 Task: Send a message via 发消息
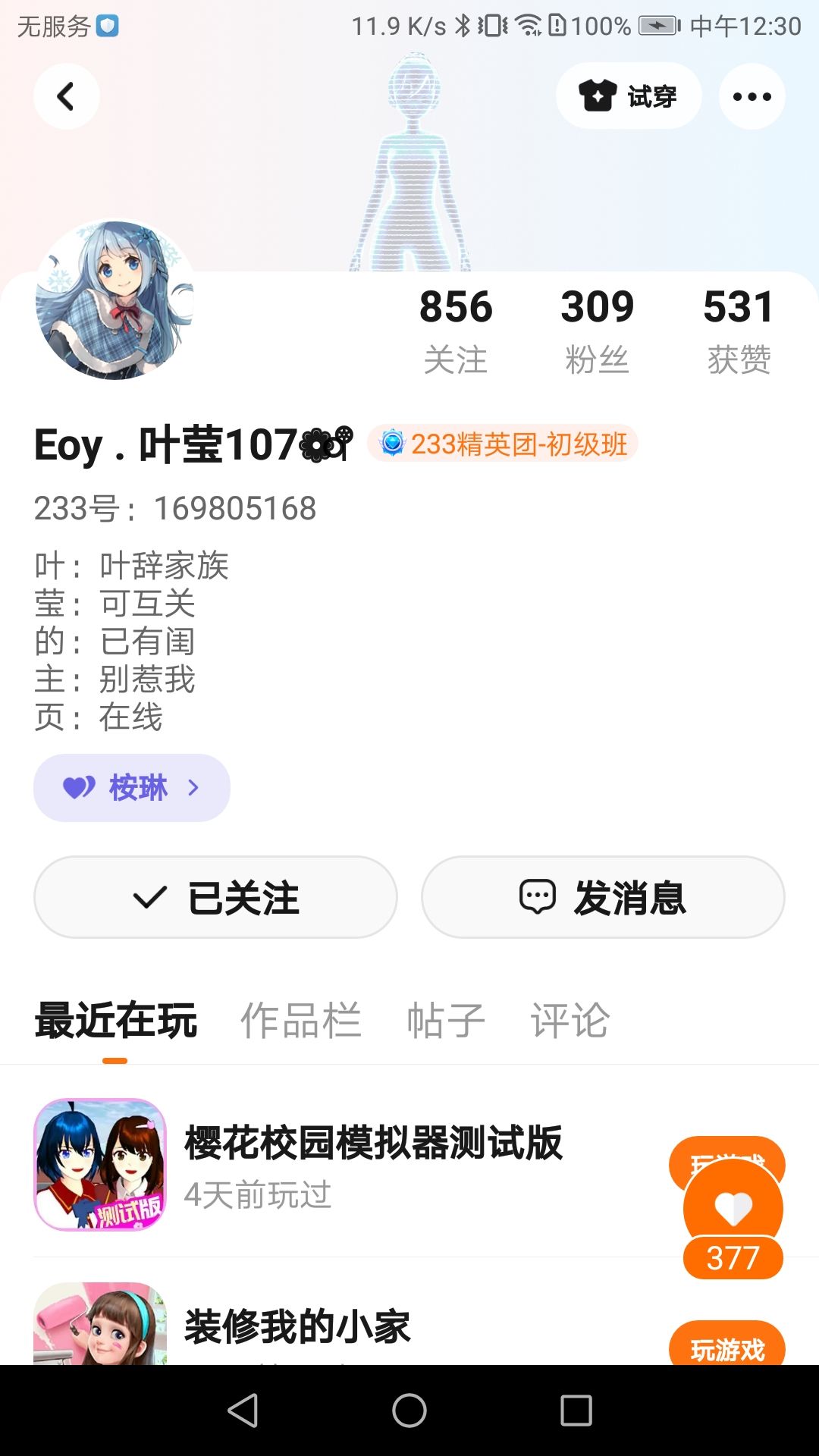(x=603, y=897)
